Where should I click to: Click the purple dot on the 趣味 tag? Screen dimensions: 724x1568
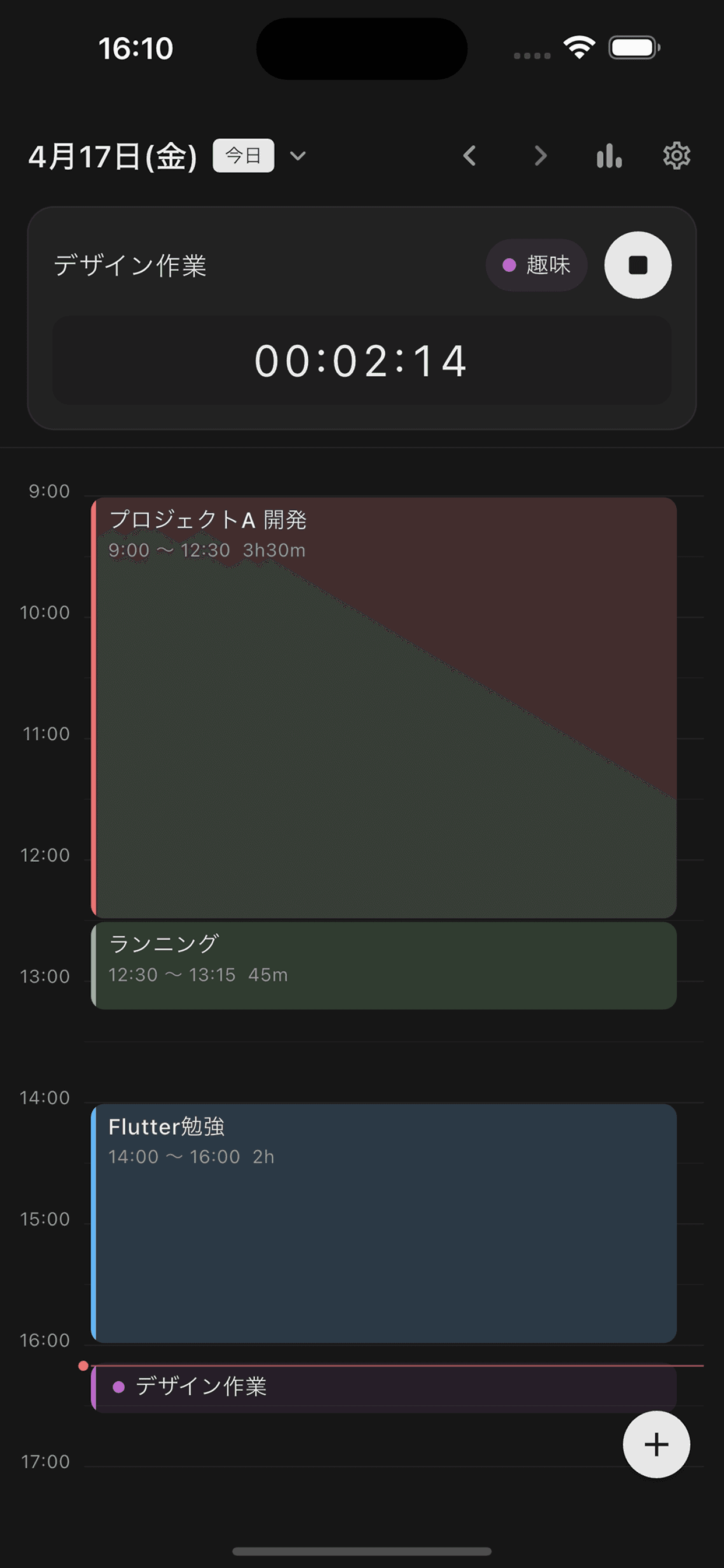pyautogui.click(x=509, y=266)
